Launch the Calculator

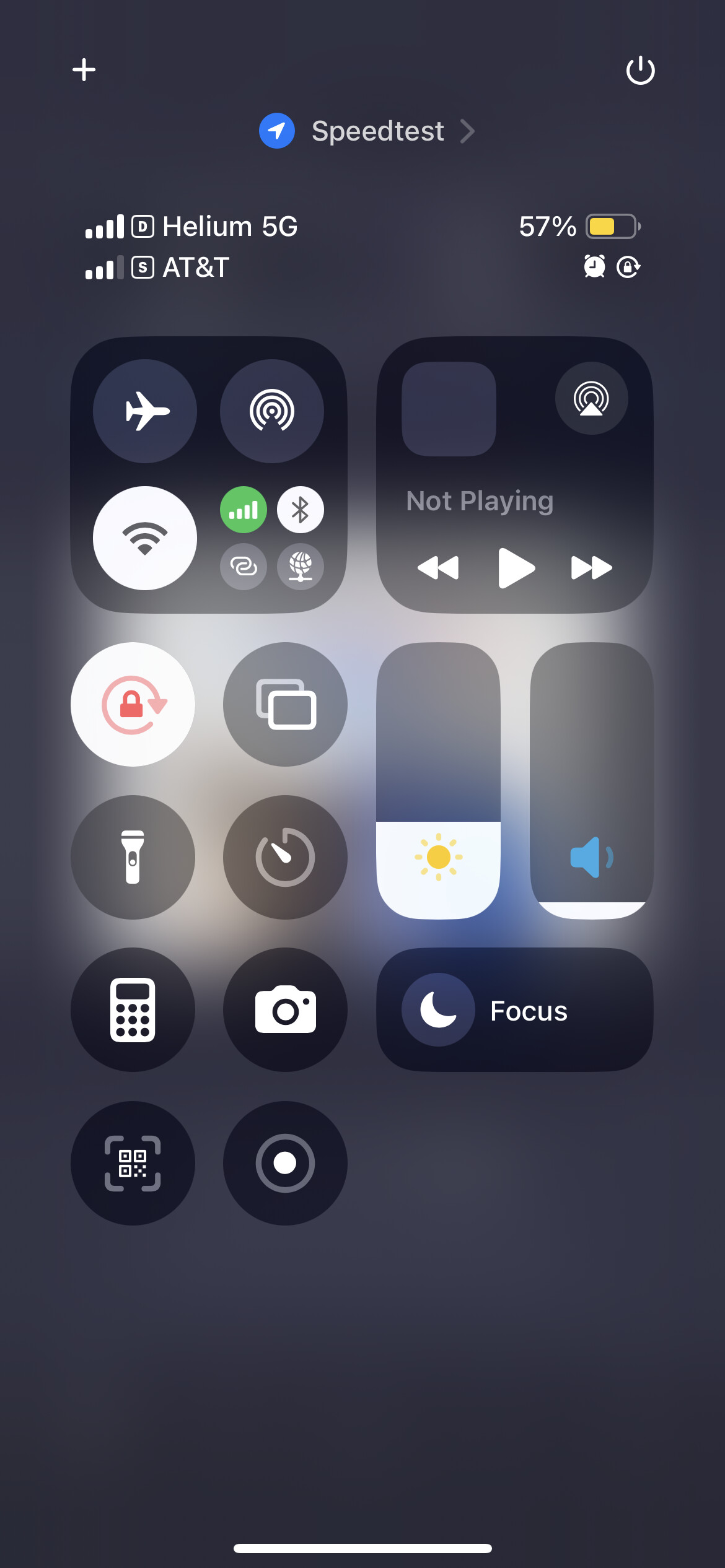point(133,1010)
